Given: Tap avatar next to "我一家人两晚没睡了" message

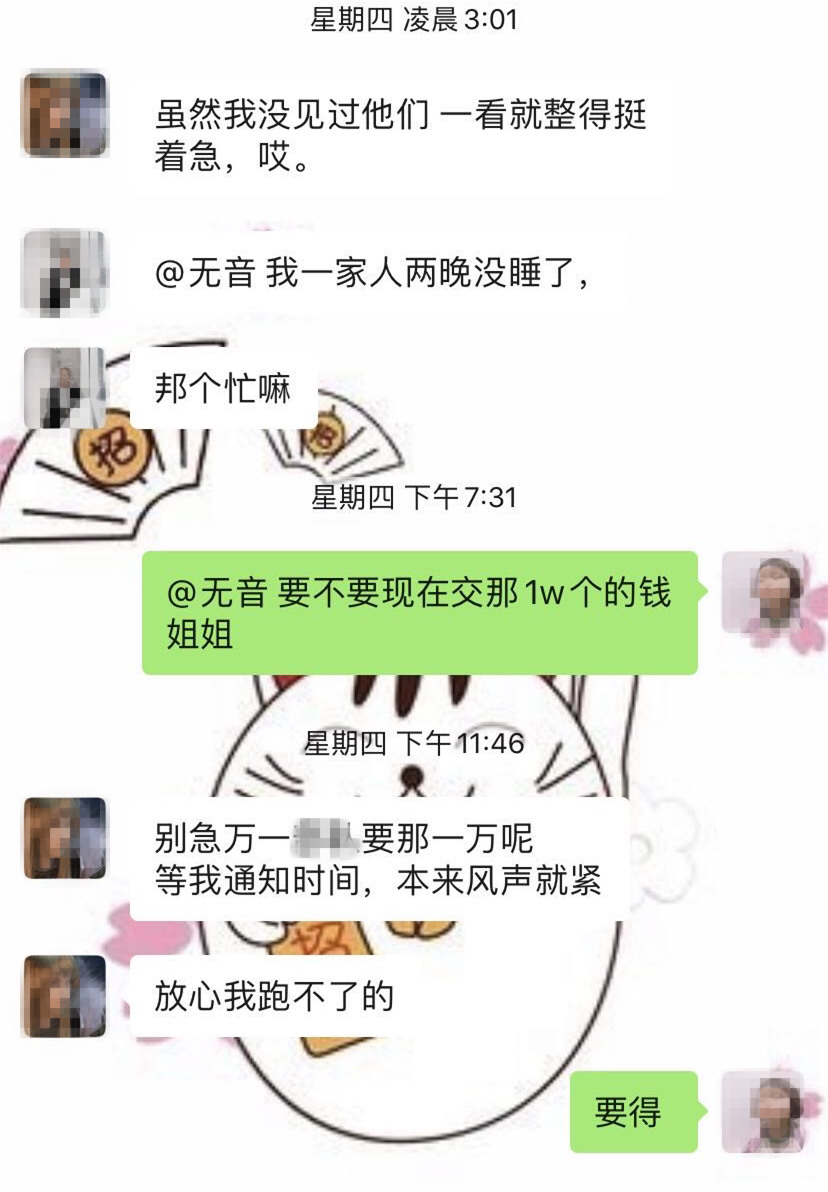Looking at the screenshot, I should (x=64, y=273).
